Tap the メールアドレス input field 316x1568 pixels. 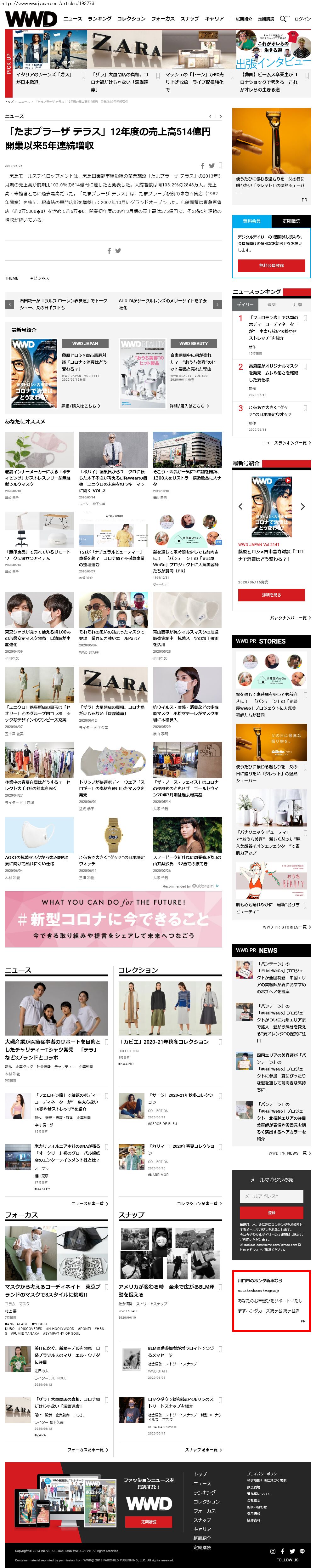coord(271,1196)
